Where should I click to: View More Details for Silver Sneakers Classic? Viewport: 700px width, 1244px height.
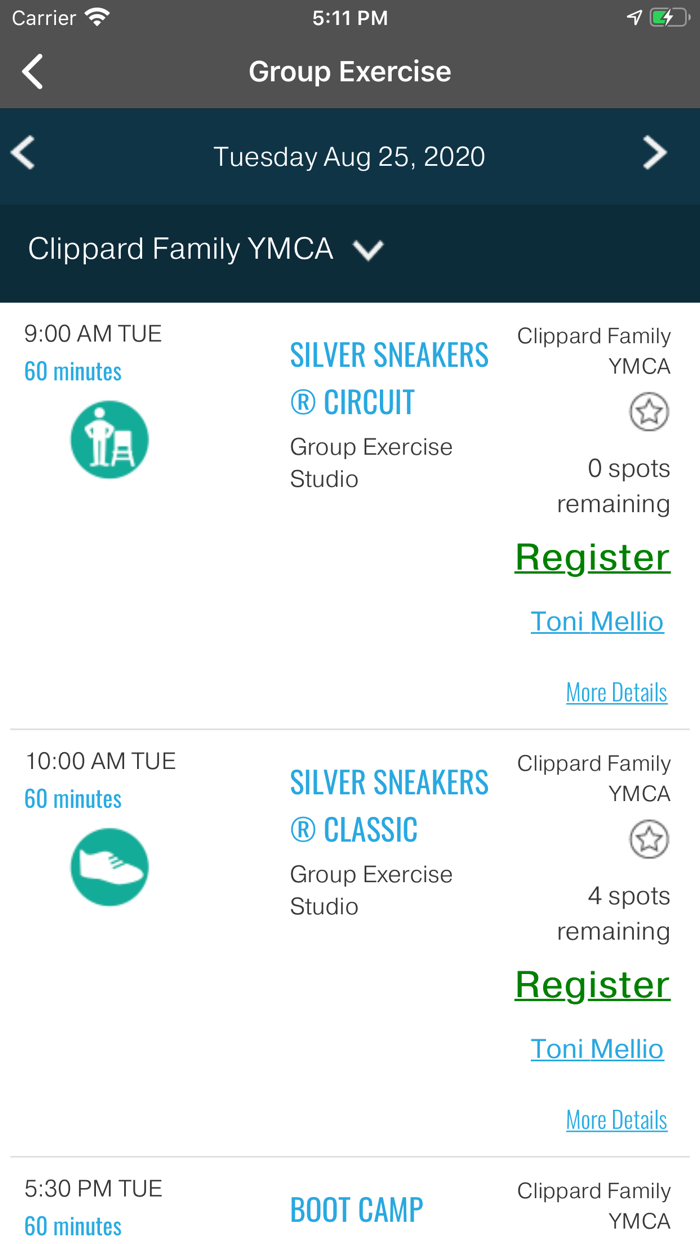[616, 1119]
